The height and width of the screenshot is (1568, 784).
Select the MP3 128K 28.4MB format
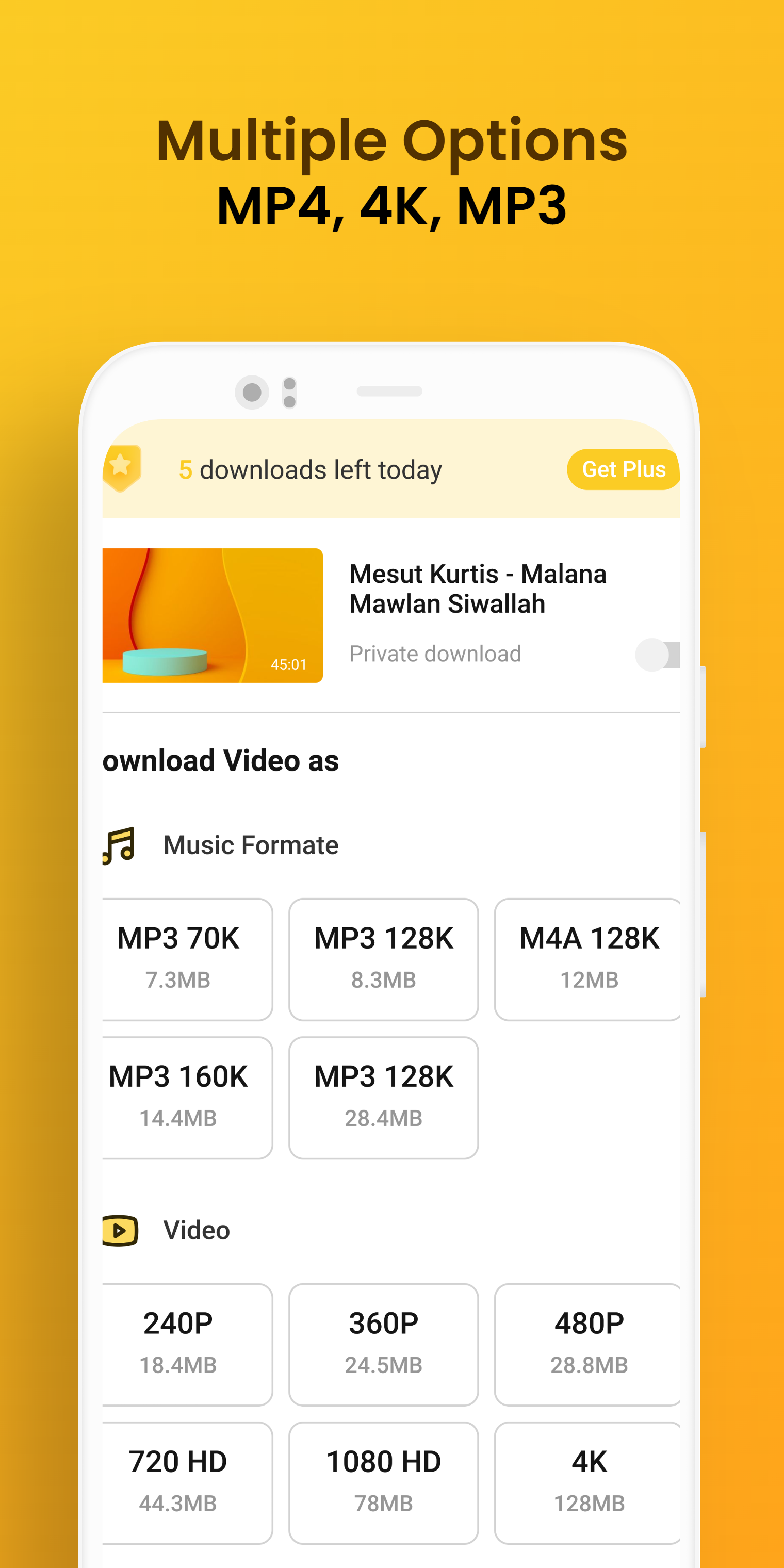(382, 1096)
